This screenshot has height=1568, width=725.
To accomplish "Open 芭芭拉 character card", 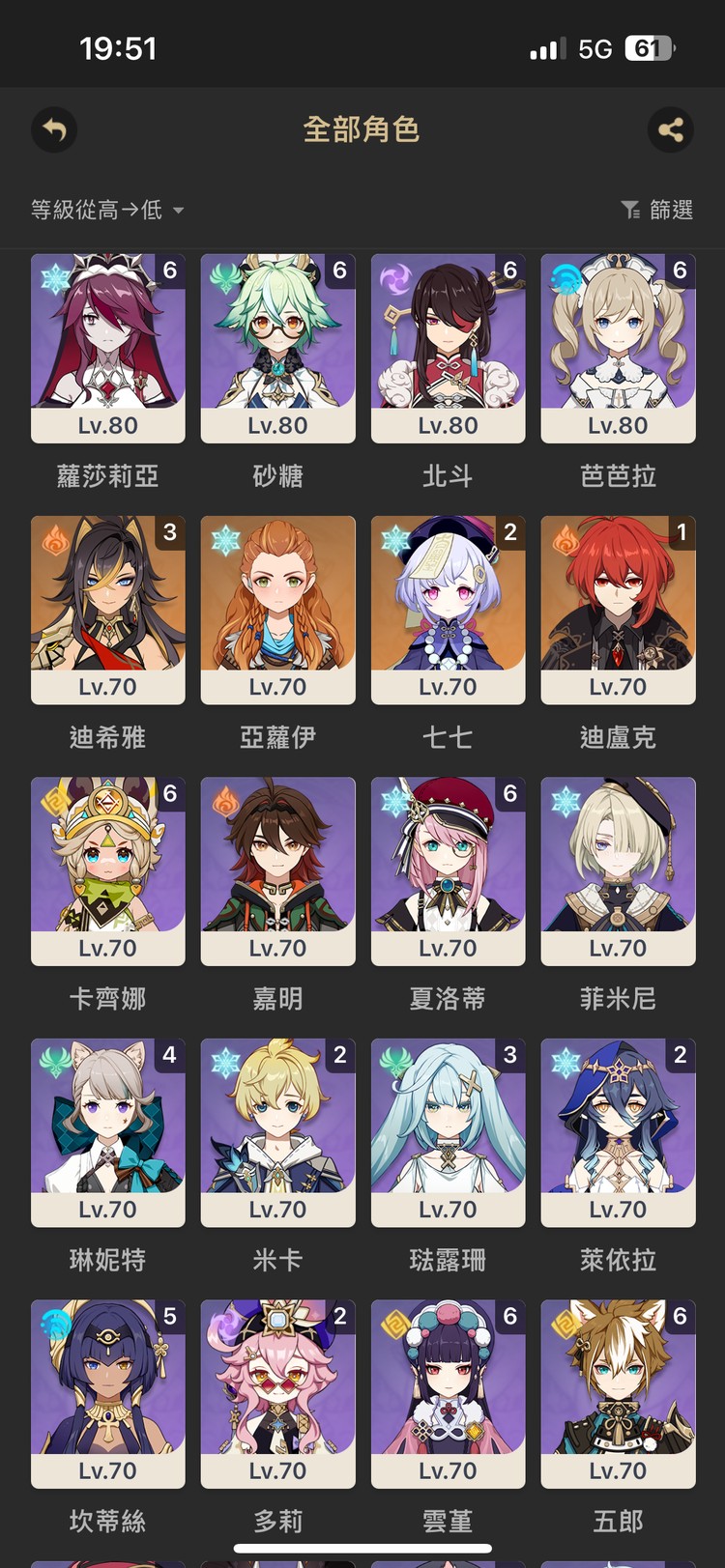I will (x=618, y=348).
